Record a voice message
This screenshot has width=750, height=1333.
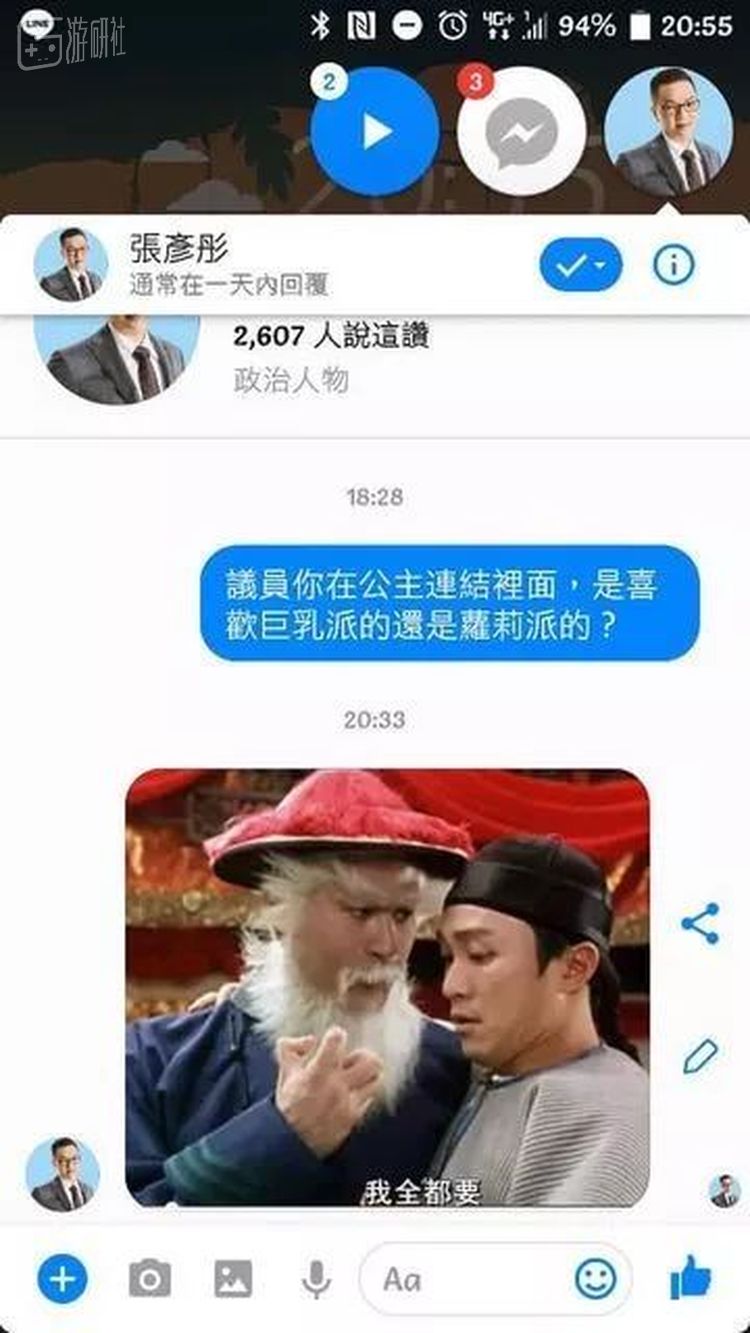(x=316, y=1278)
